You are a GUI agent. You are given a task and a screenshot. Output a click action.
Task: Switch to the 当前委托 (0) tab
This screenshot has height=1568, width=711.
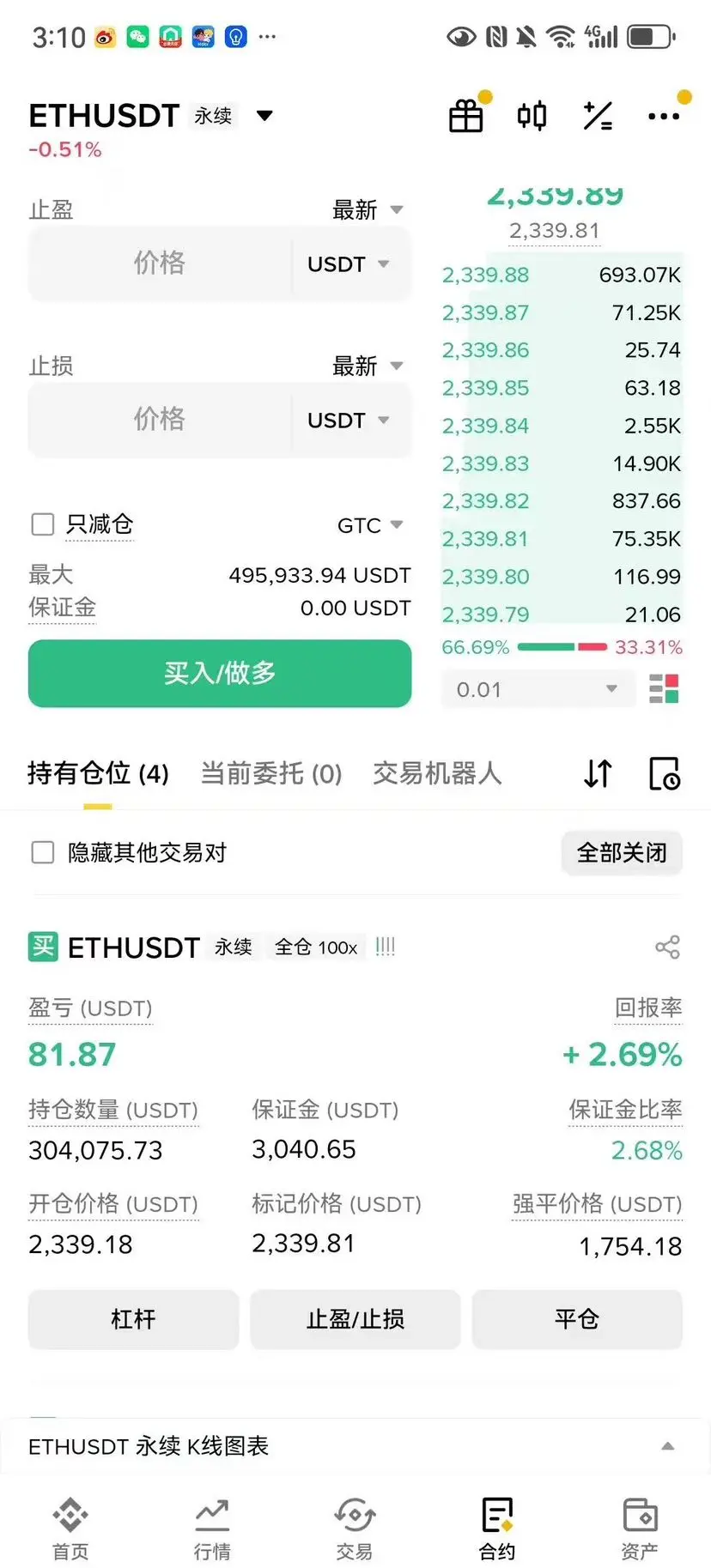tap(270, 773)
